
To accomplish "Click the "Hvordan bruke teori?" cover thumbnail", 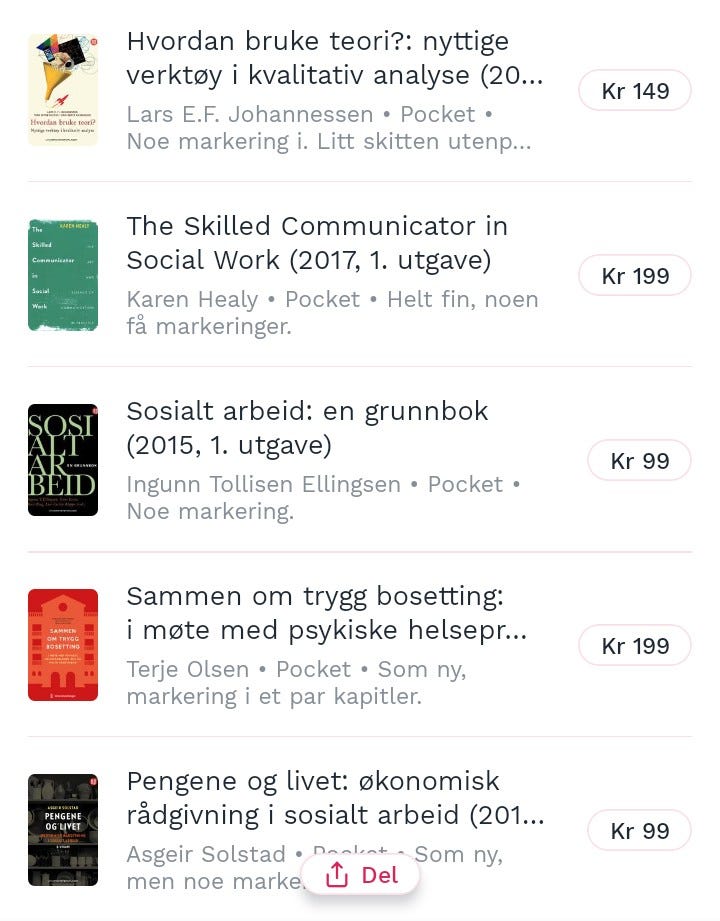I will [63, 89].
